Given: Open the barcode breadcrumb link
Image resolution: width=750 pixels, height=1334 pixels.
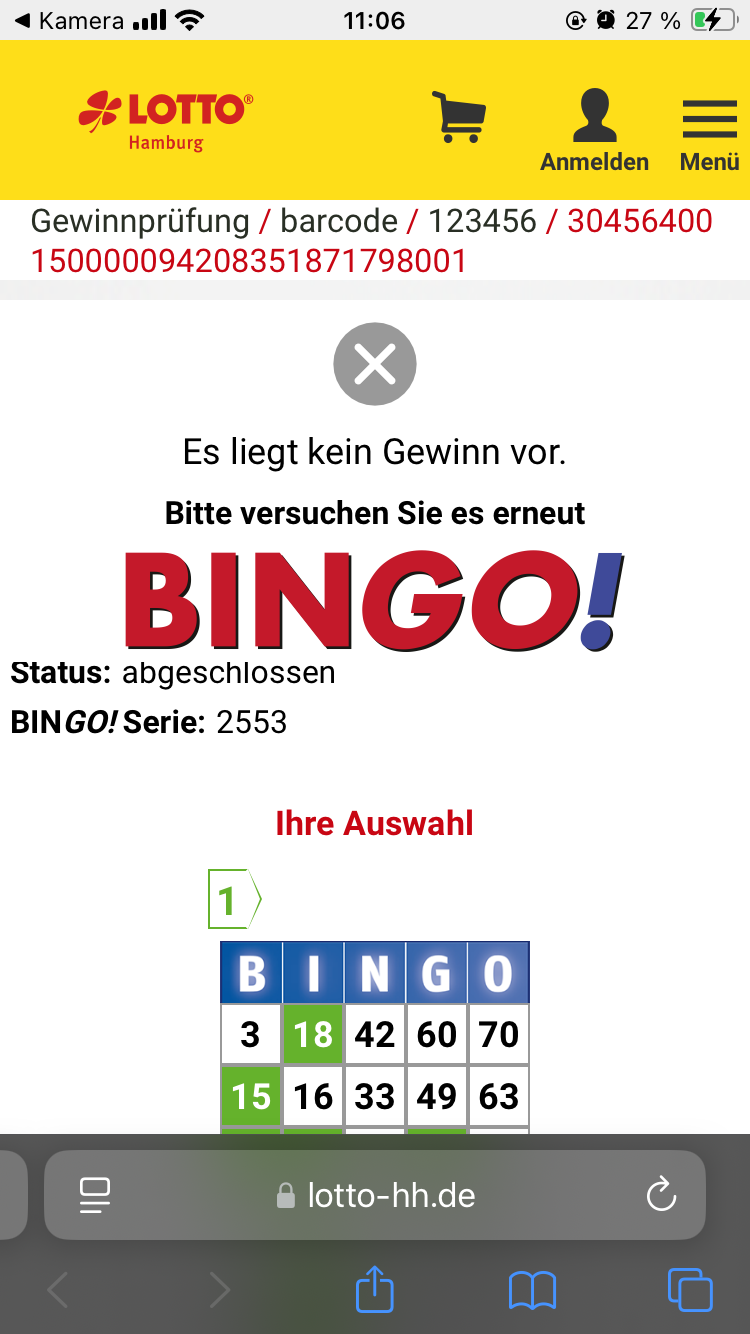Looking at the screenshot, I should click(x=339, y=221).
